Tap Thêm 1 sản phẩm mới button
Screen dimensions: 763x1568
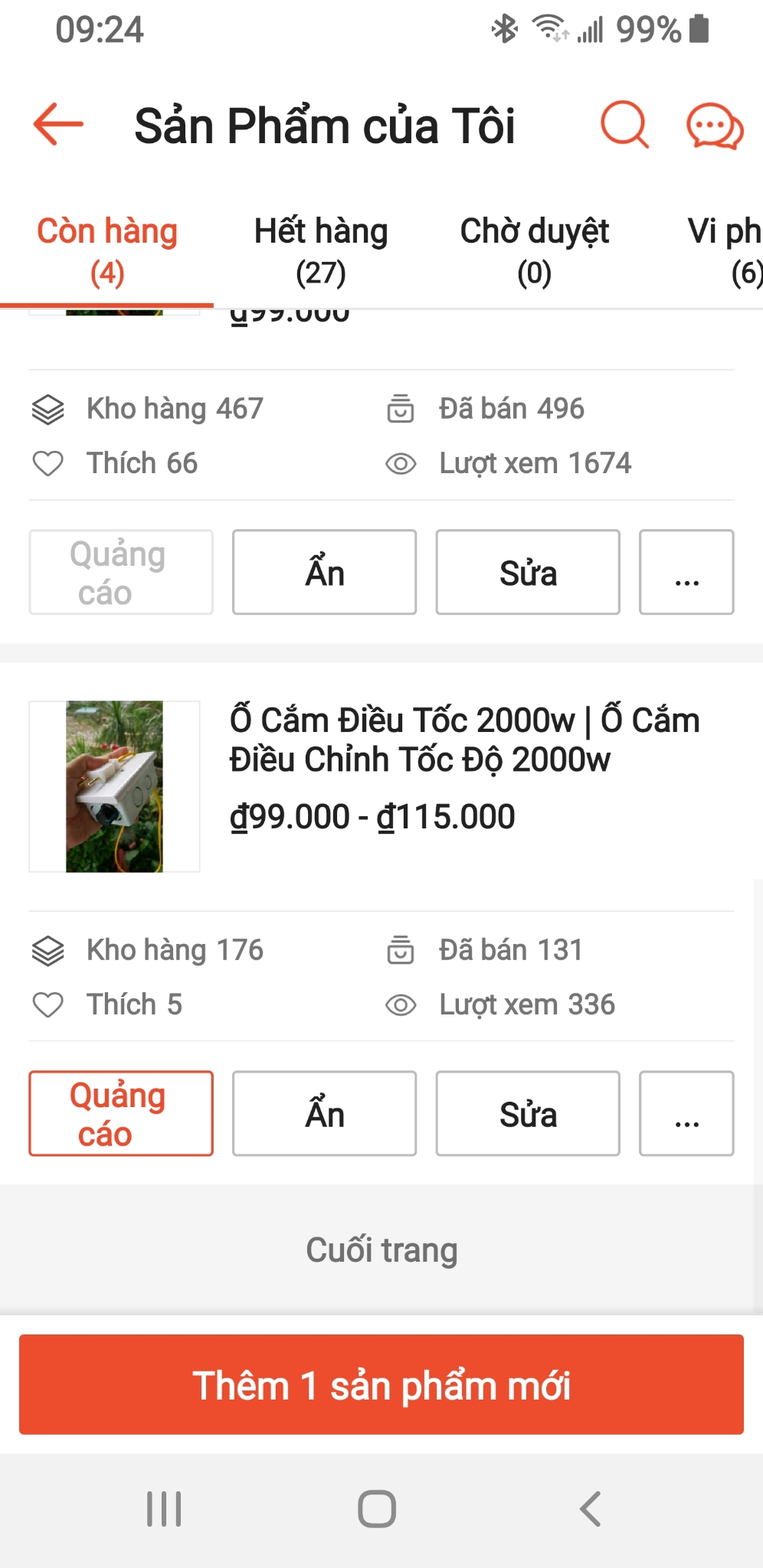(x=381, y=1384)
